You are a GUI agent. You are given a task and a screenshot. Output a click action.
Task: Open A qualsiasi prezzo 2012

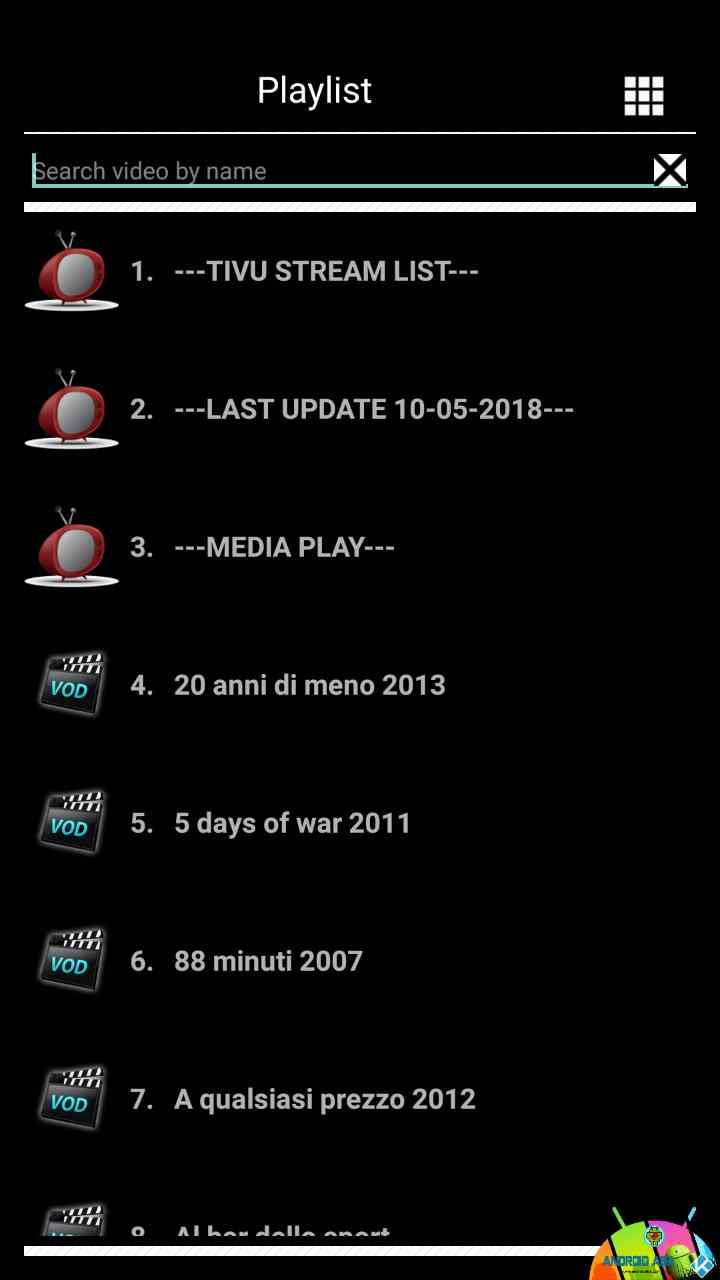click(x=324, y=1099)
